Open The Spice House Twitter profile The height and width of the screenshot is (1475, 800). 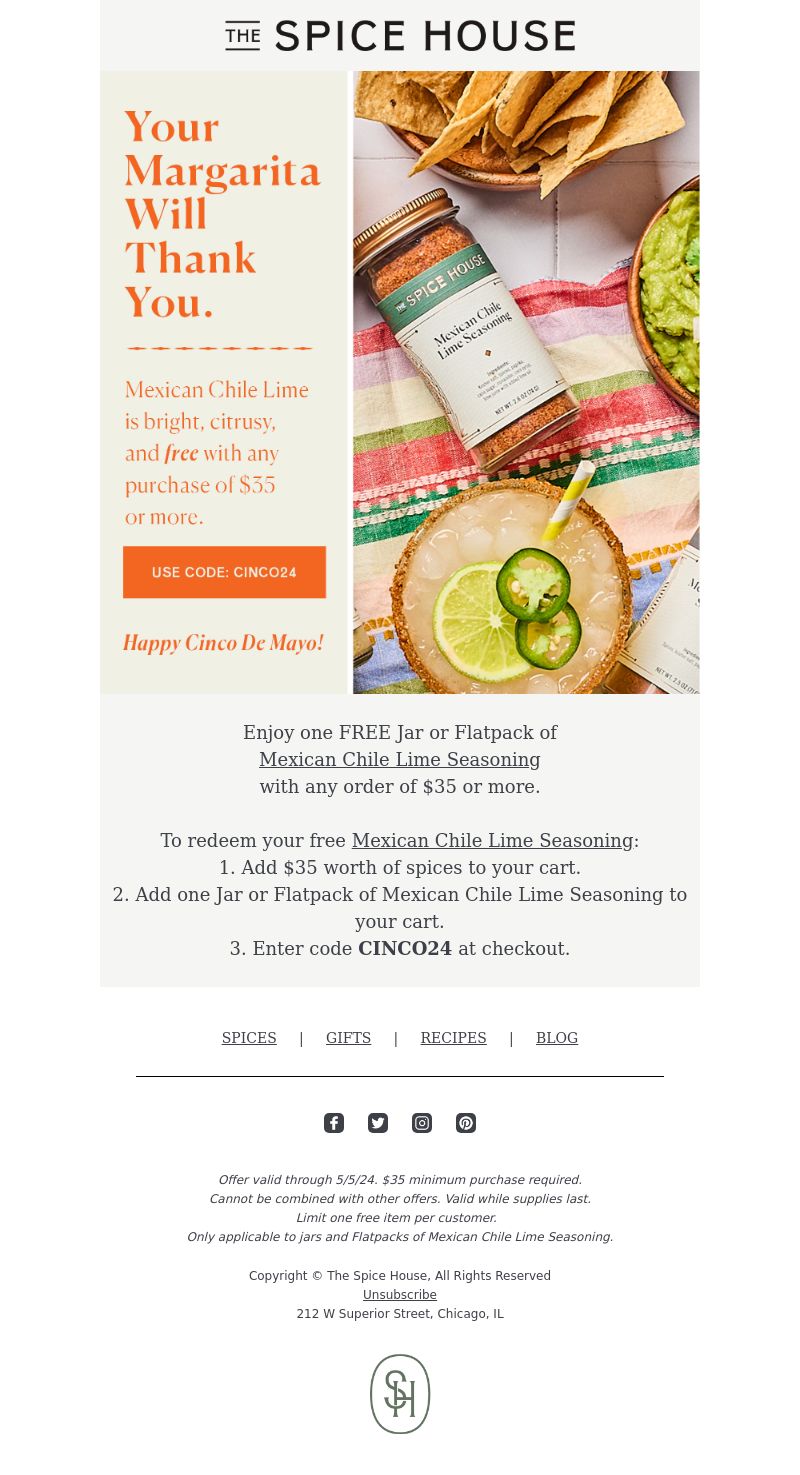[x=378, y=1123]
